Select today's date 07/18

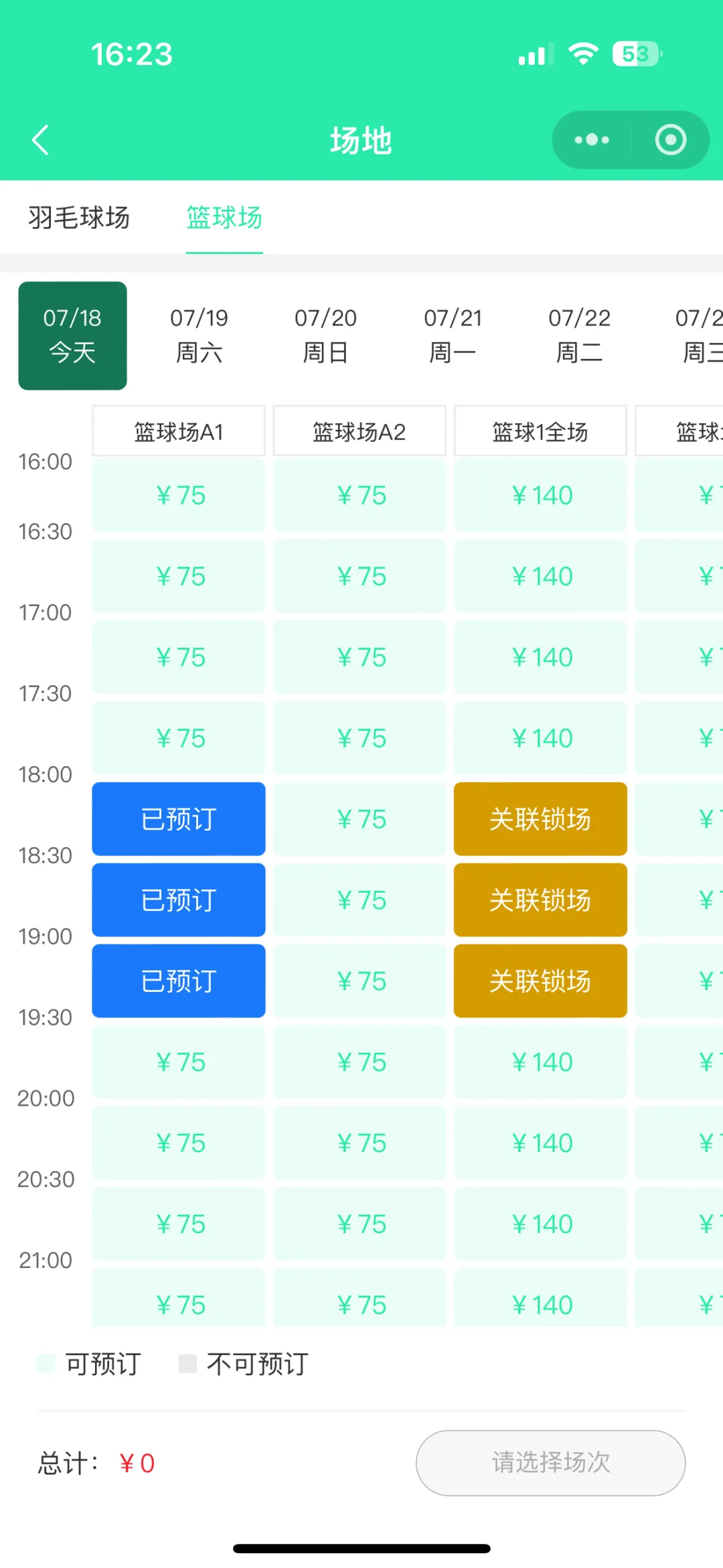[72, 336]
